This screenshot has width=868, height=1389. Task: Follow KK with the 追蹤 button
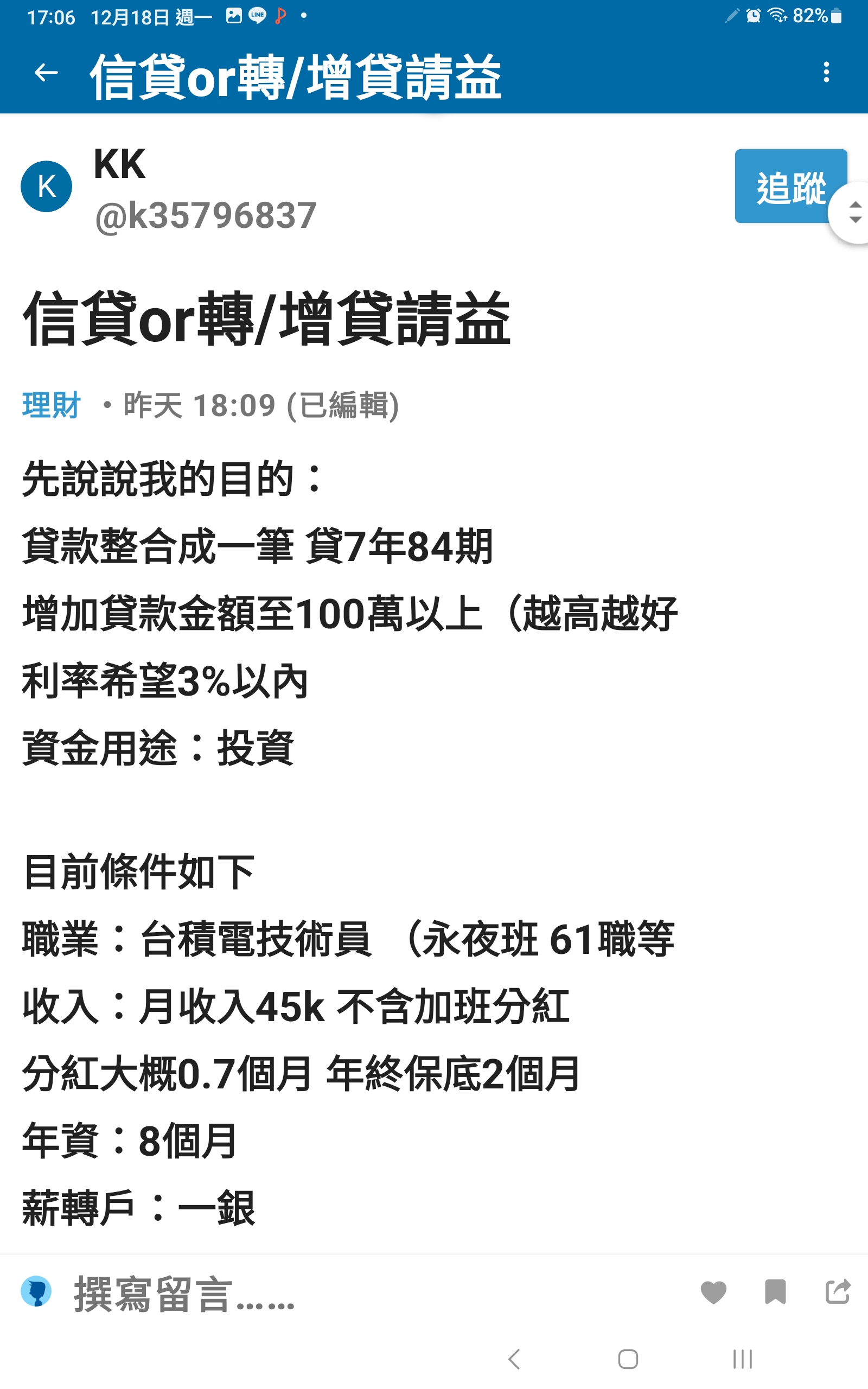click(790, 186)
